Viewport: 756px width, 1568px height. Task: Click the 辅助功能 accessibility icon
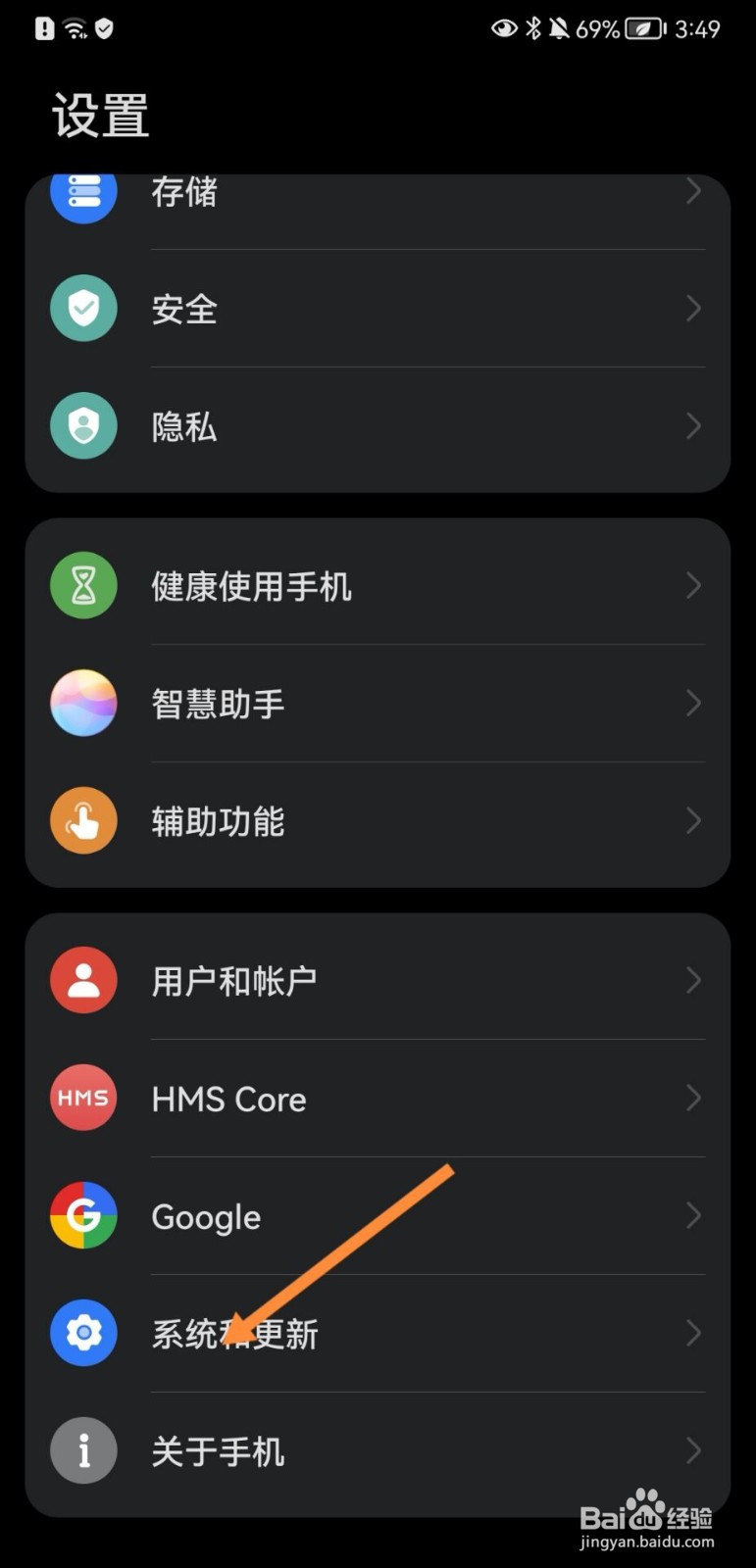[x=83, y=820]
